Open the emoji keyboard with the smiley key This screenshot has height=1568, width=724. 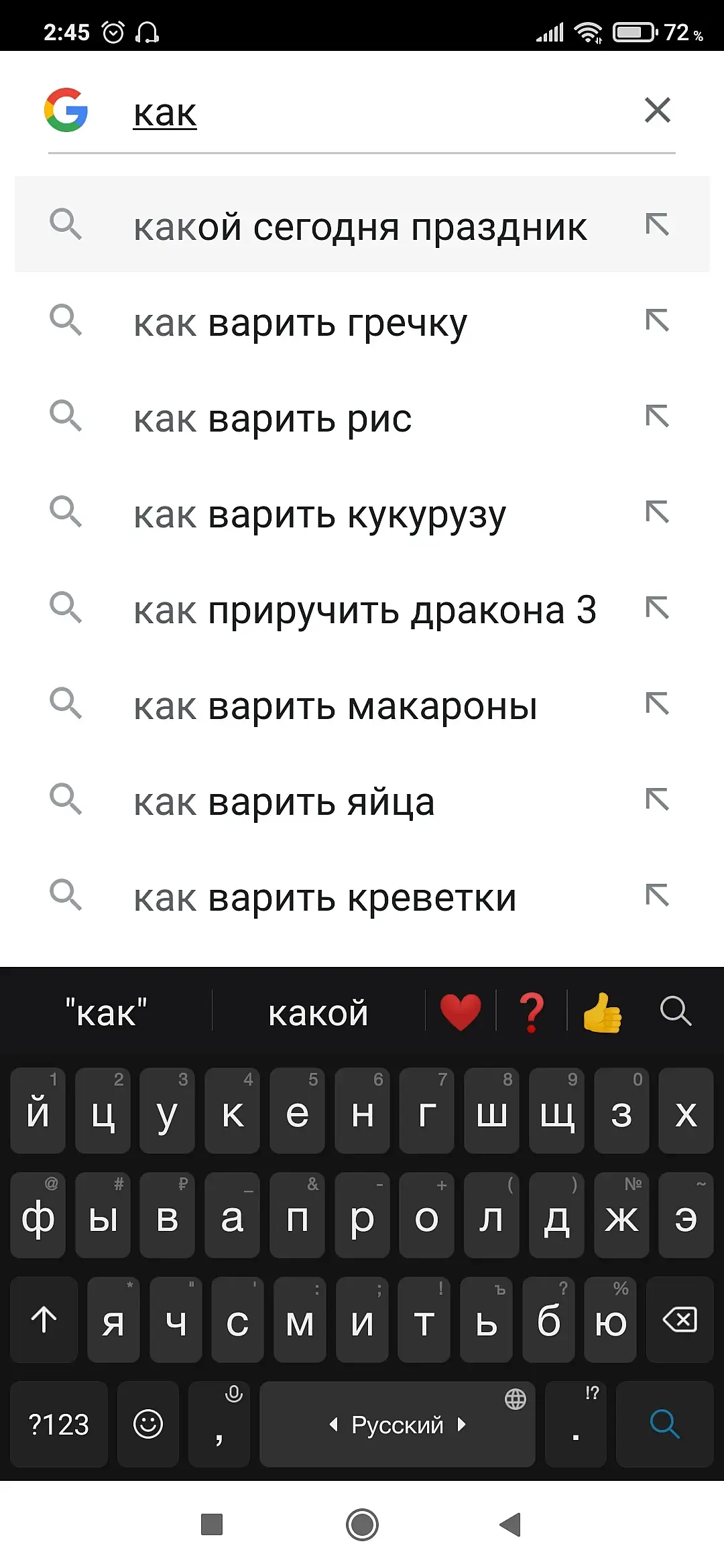coord(148,1424)
